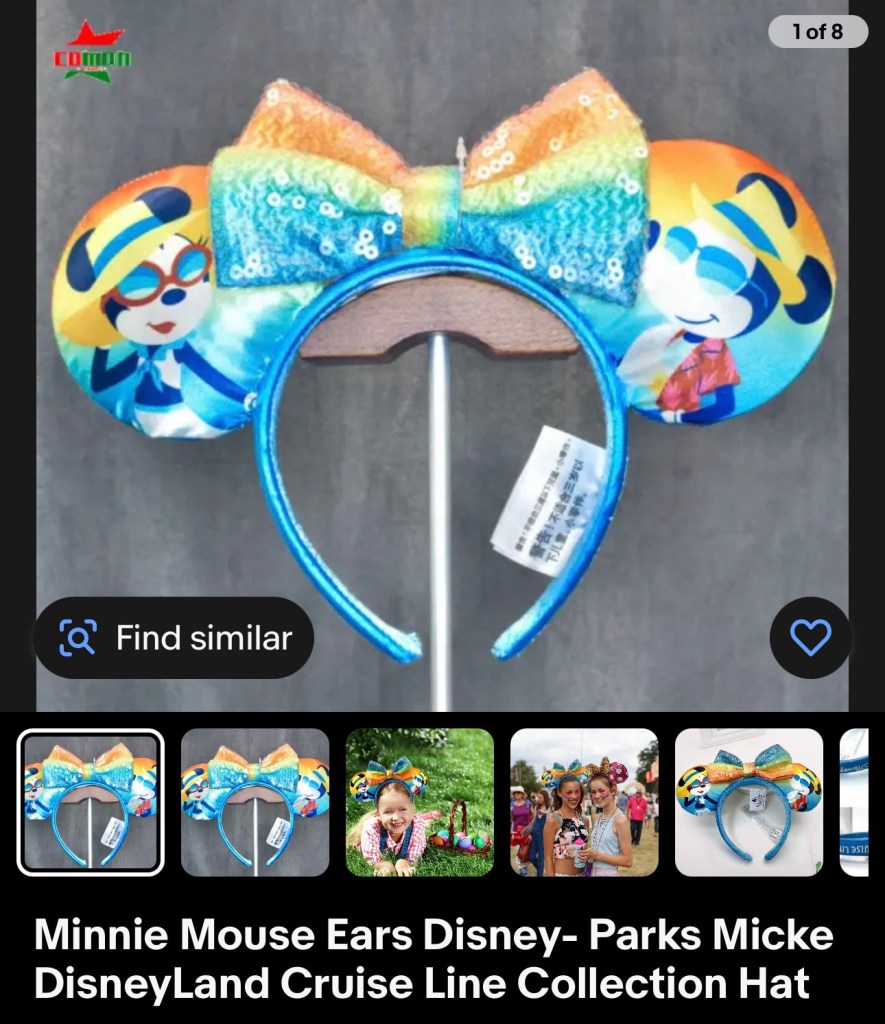Screen dimensions: 885x1024
Task: Add this item to watchlist with heart
Action: pyautogui.click(x=810, y=638)
